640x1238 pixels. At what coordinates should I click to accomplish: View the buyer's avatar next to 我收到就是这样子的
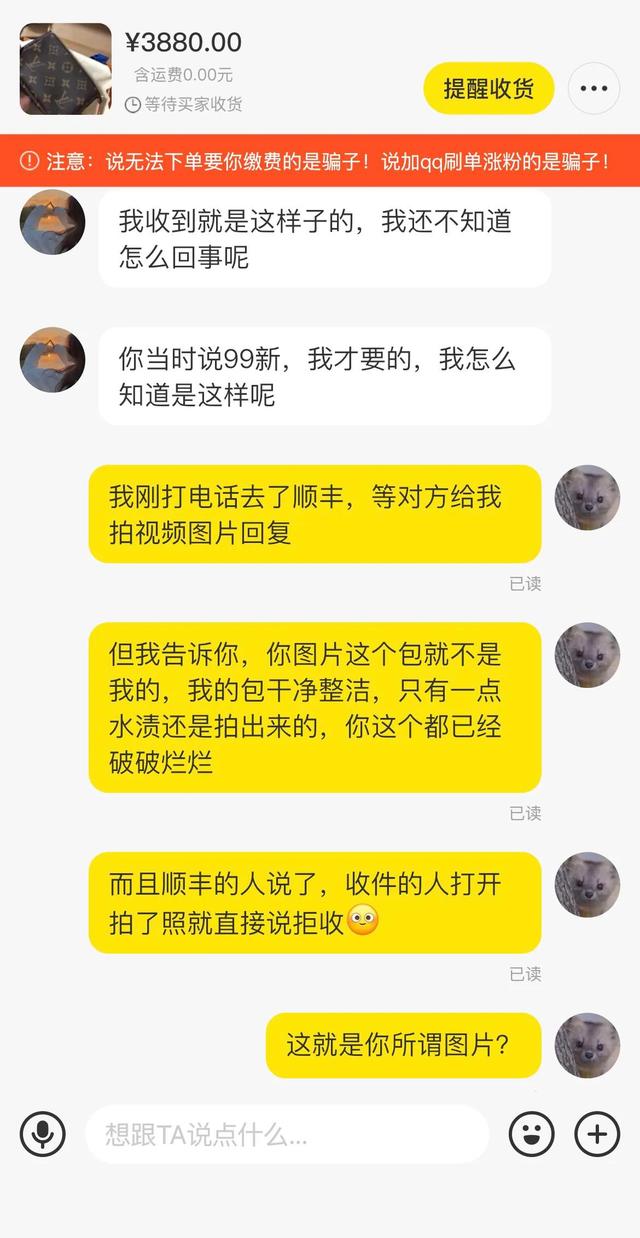52,221
